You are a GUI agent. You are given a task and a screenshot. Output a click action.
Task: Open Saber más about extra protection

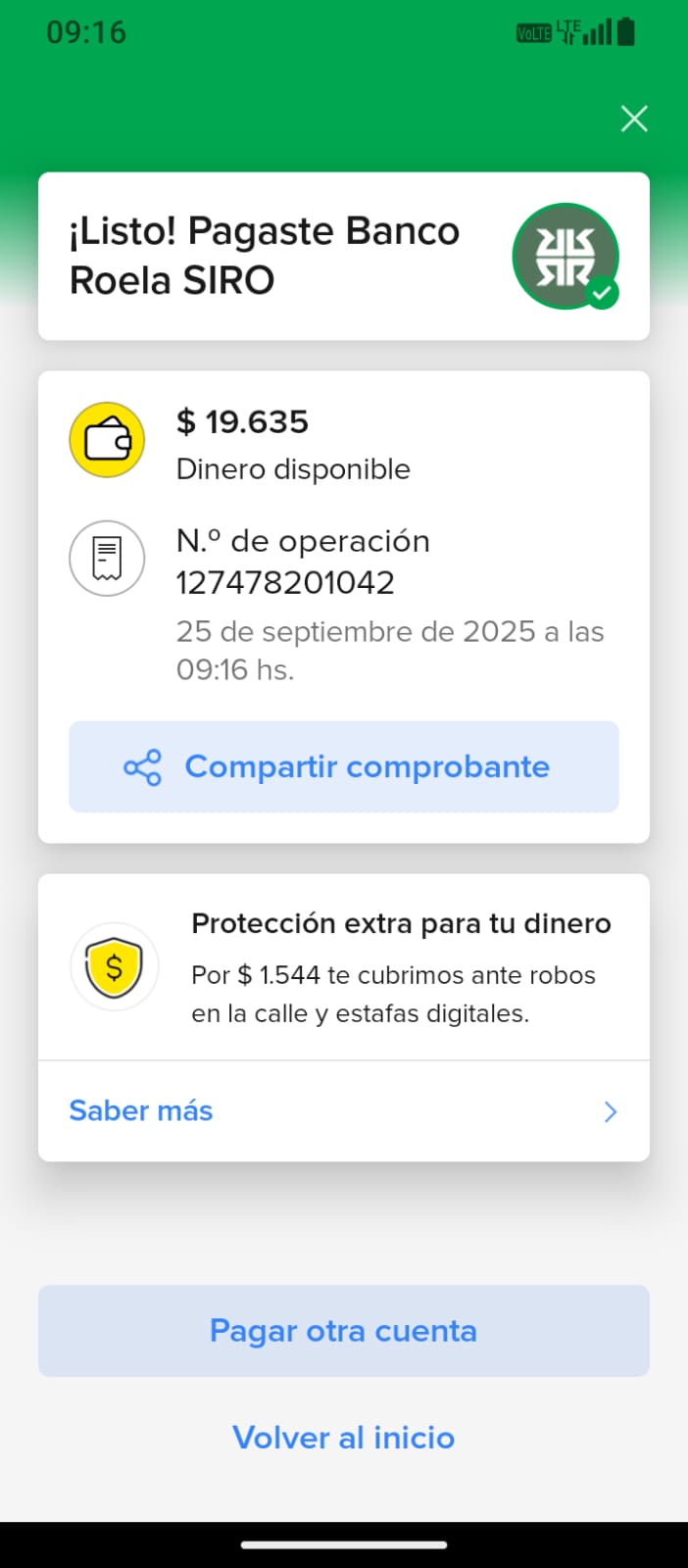click(343, 1111)
